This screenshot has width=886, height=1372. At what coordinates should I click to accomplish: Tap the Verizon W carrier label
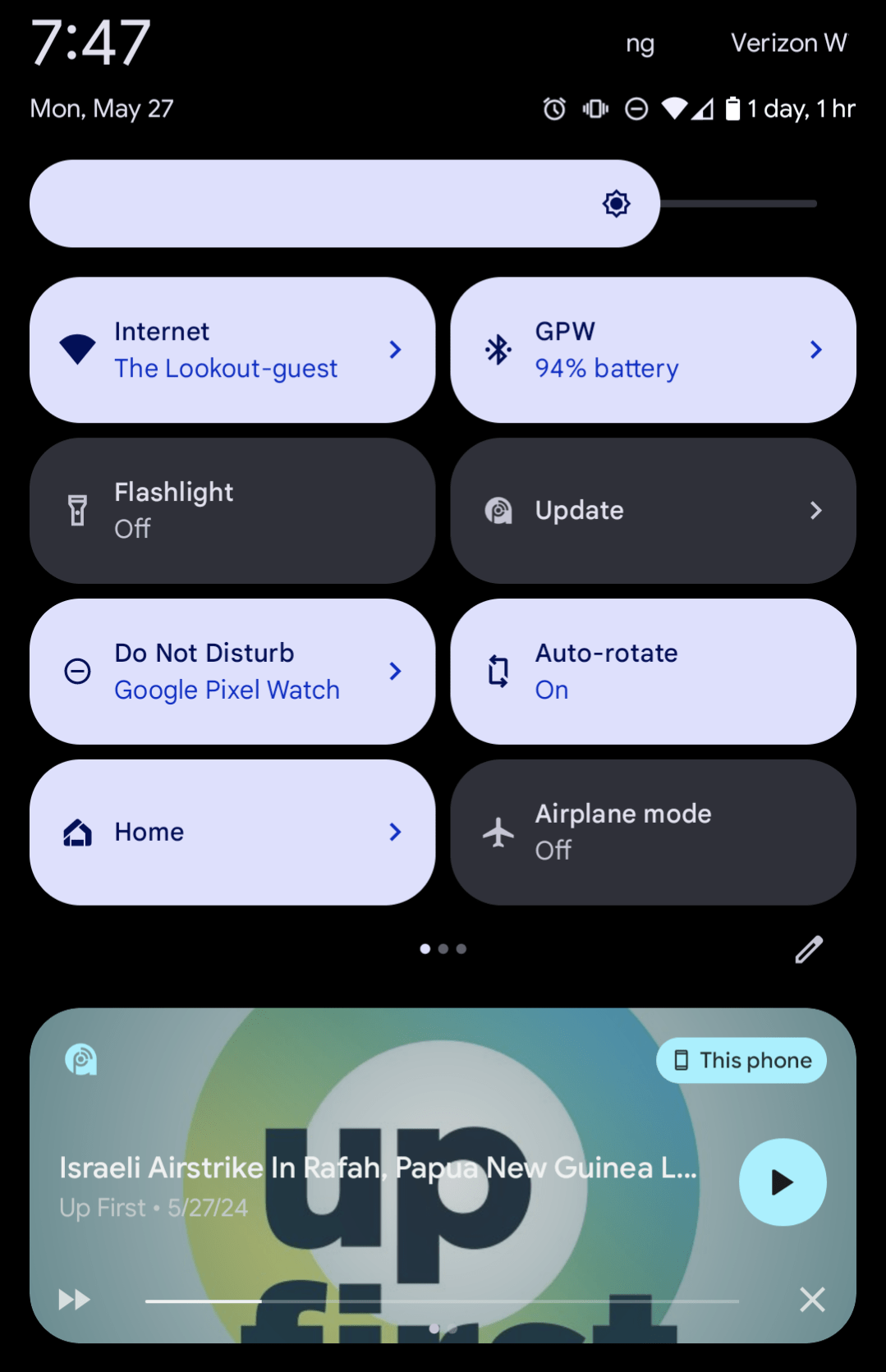(x=789, y=42)
